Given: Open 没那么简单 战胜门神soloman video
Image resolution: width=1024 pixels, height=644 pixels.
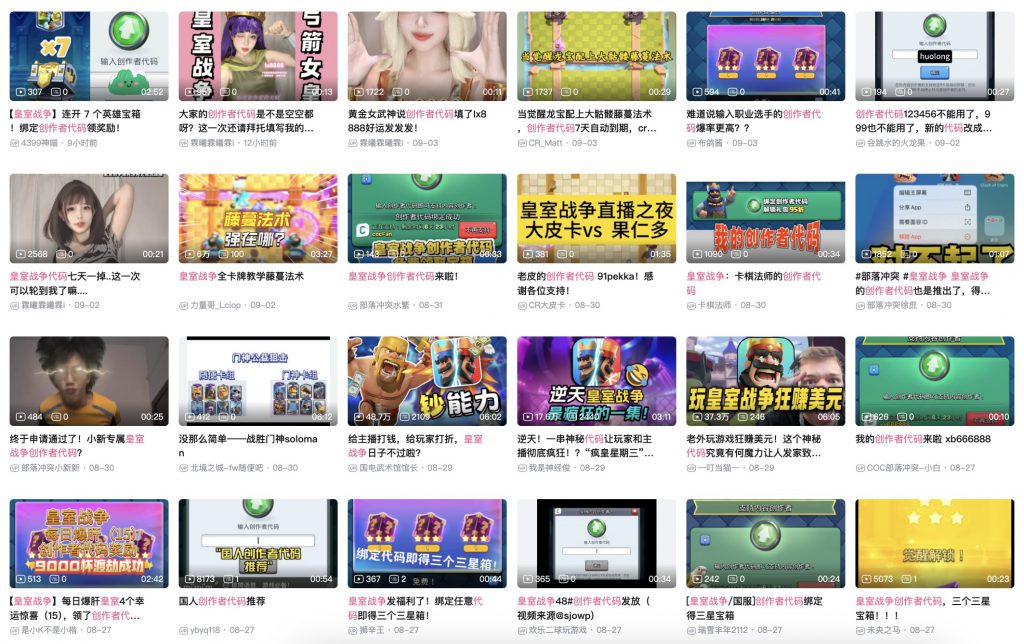Looking at the screenshot, I should tap(257, 381).
